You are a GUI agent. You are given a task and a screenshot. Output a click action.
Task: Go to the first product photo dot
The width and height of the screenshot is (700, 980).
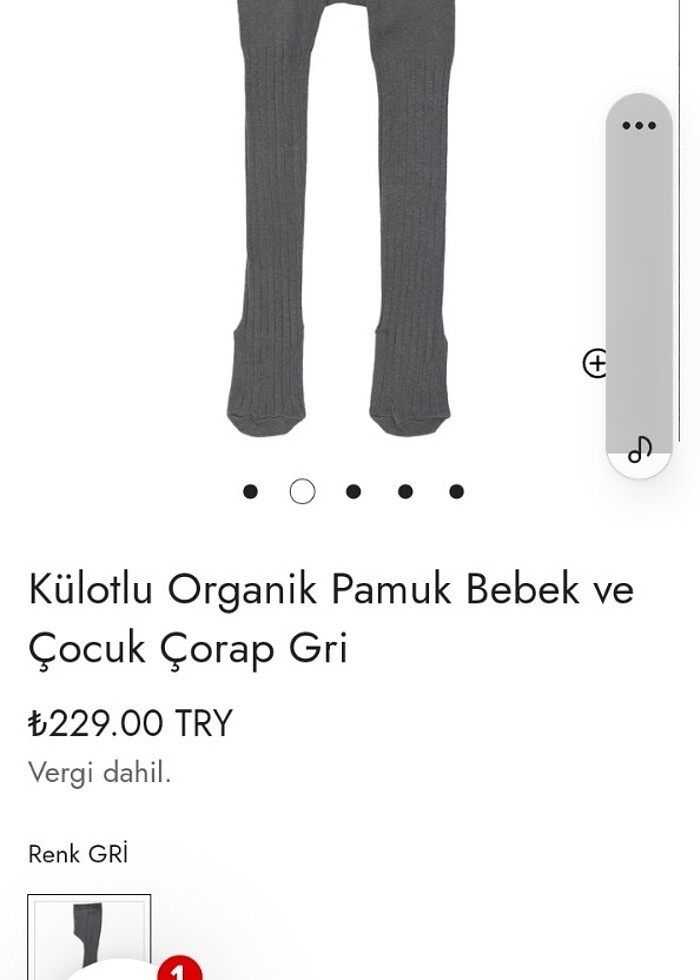click(250, 491)
